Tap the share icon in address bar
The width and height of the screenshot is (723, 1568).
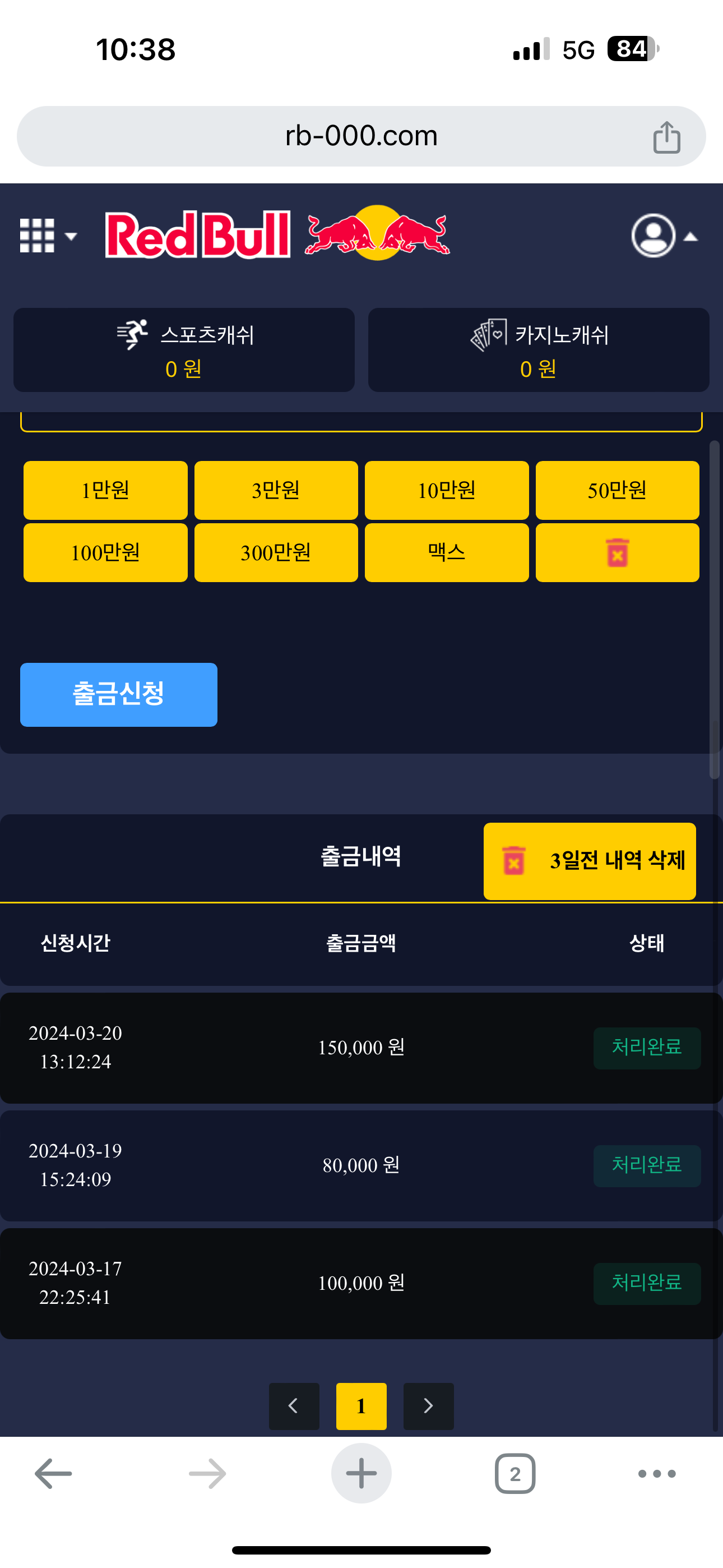666,137
